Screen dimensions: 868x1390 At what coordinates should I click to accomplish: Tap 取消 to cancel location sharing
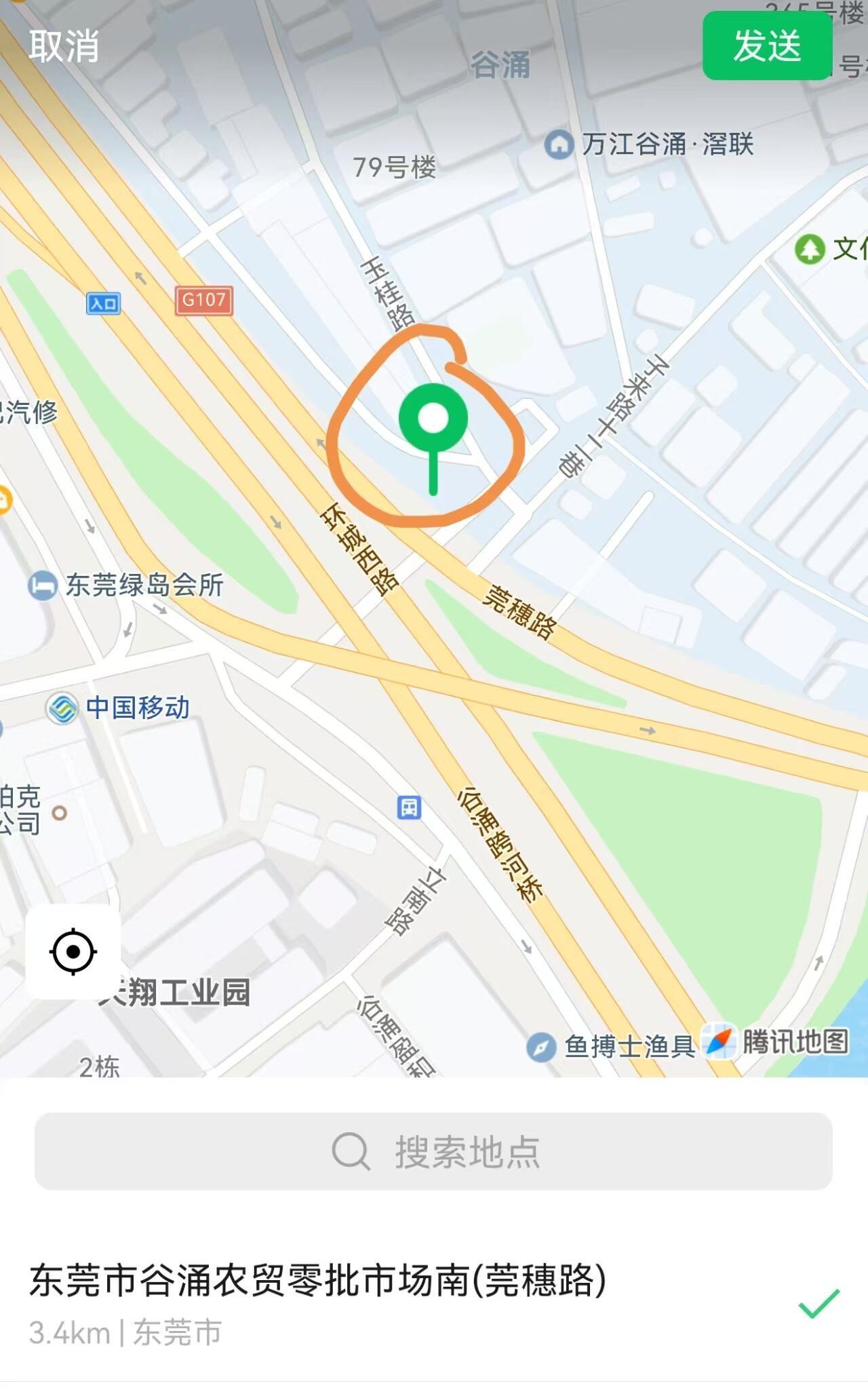click(x=64, y=46)
